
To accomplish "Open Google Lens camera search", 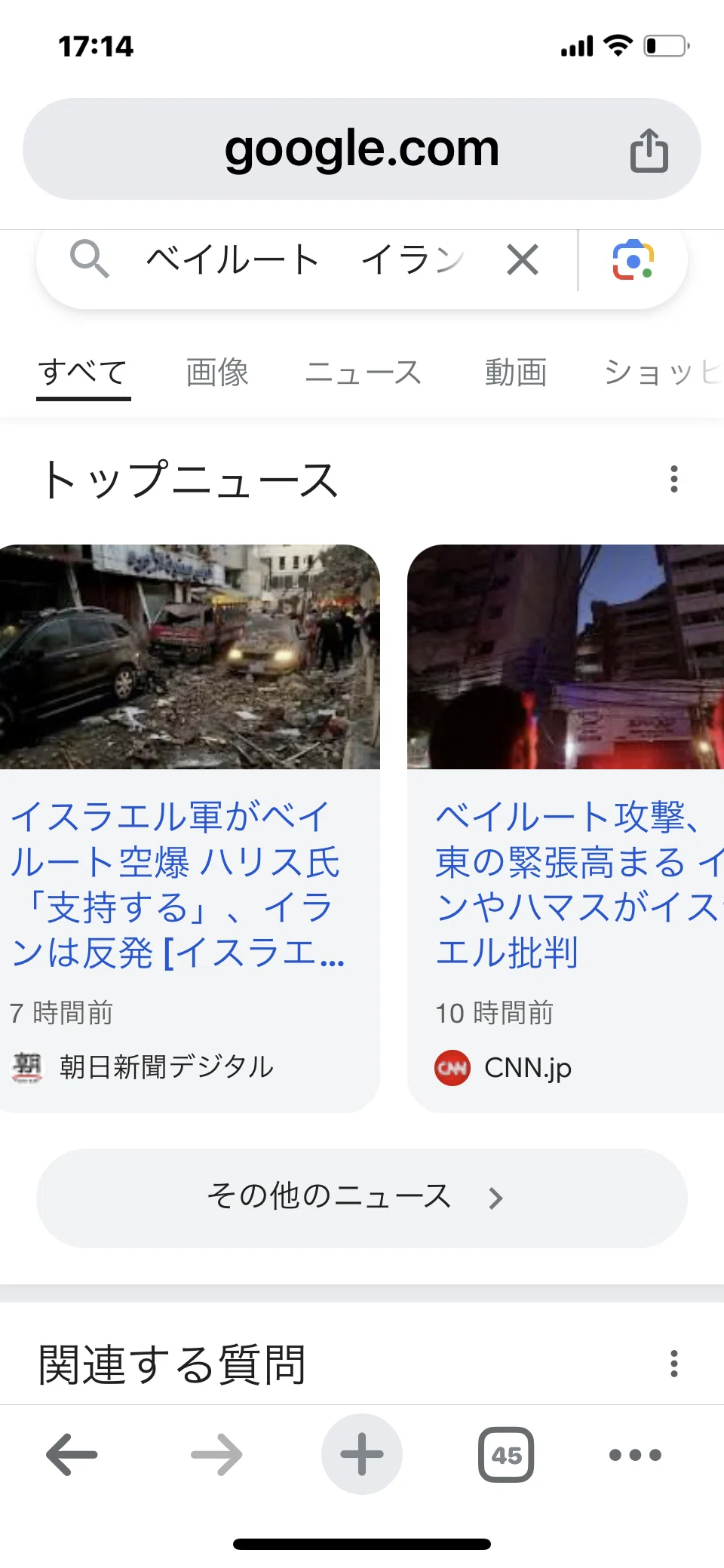I will coord(633,260).
